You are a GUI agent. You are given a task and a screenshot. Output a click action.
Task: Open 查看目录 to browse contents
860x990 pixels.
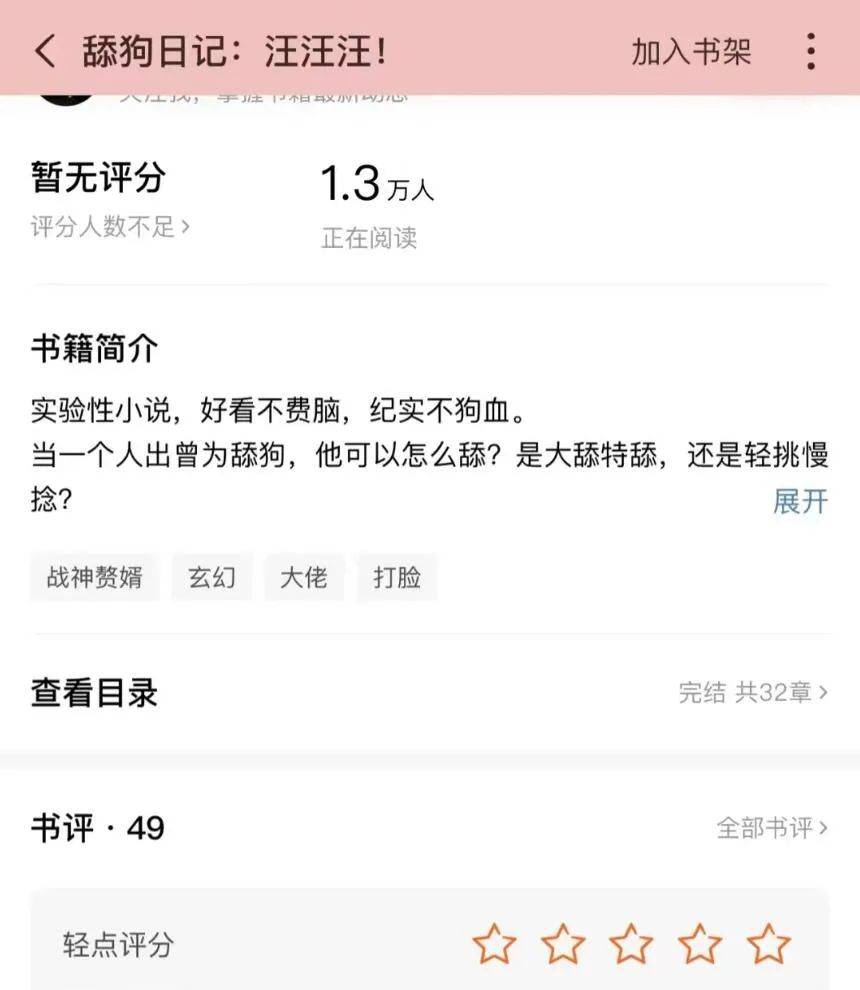(x=91, y=692)
